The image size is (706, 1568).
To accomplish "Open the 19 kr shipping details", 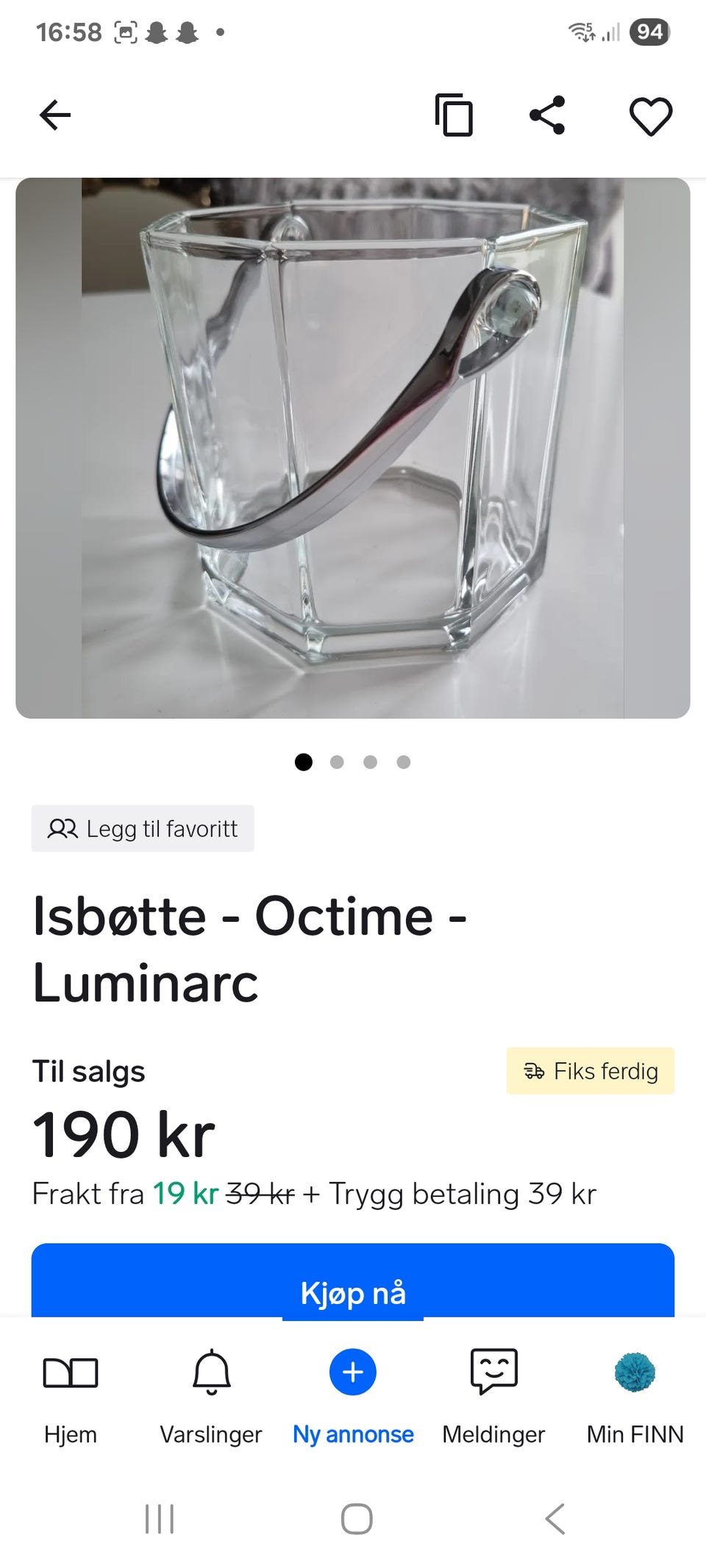I will (x=185, y=1193).
